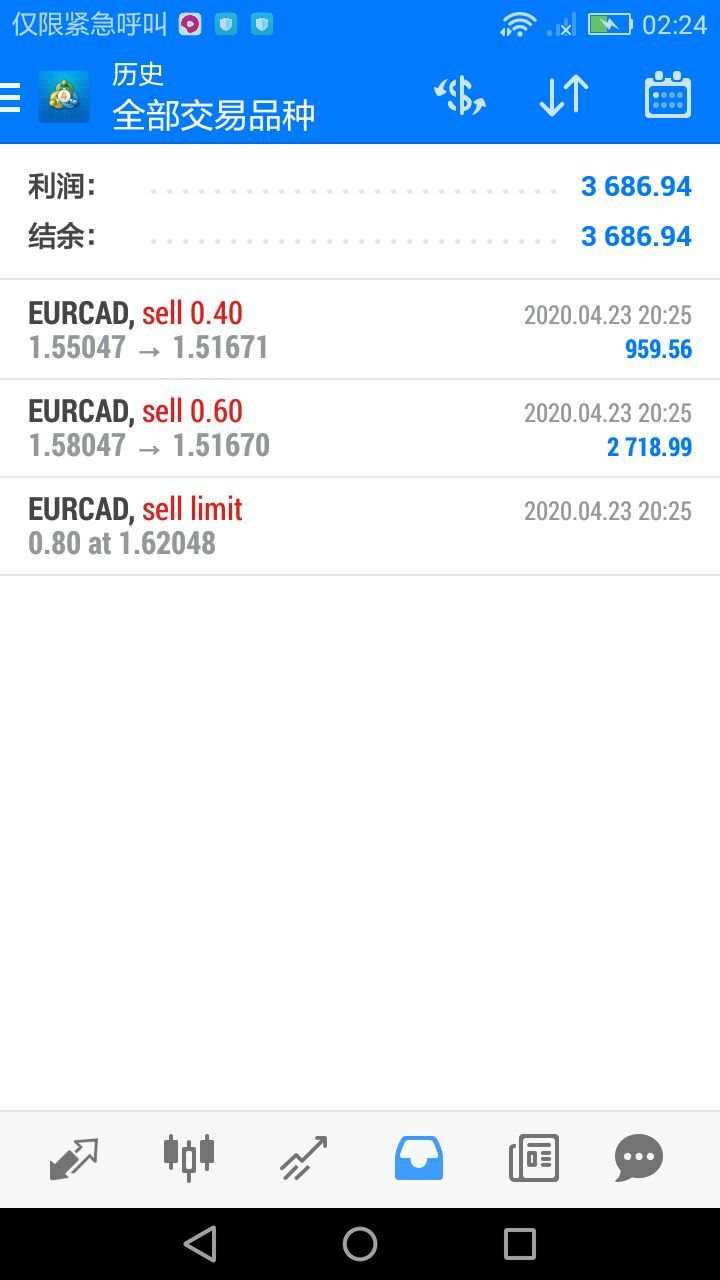Expand the EURCAD sell limit order
Image resolution: width=720 pixels, height=1280 pixels.
[x=360, y=526]
